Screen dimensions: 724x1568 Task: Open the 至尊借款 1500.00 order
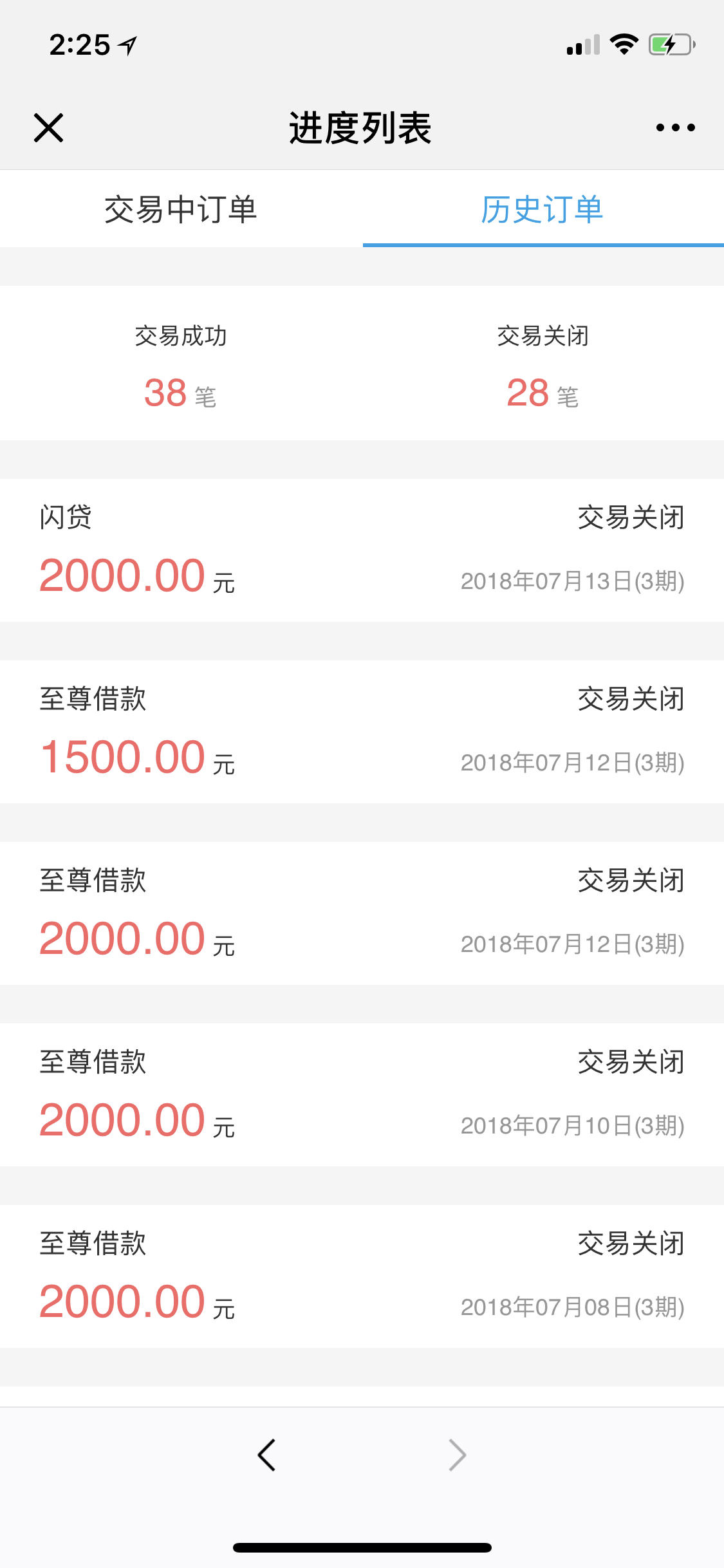pos(362,732)
